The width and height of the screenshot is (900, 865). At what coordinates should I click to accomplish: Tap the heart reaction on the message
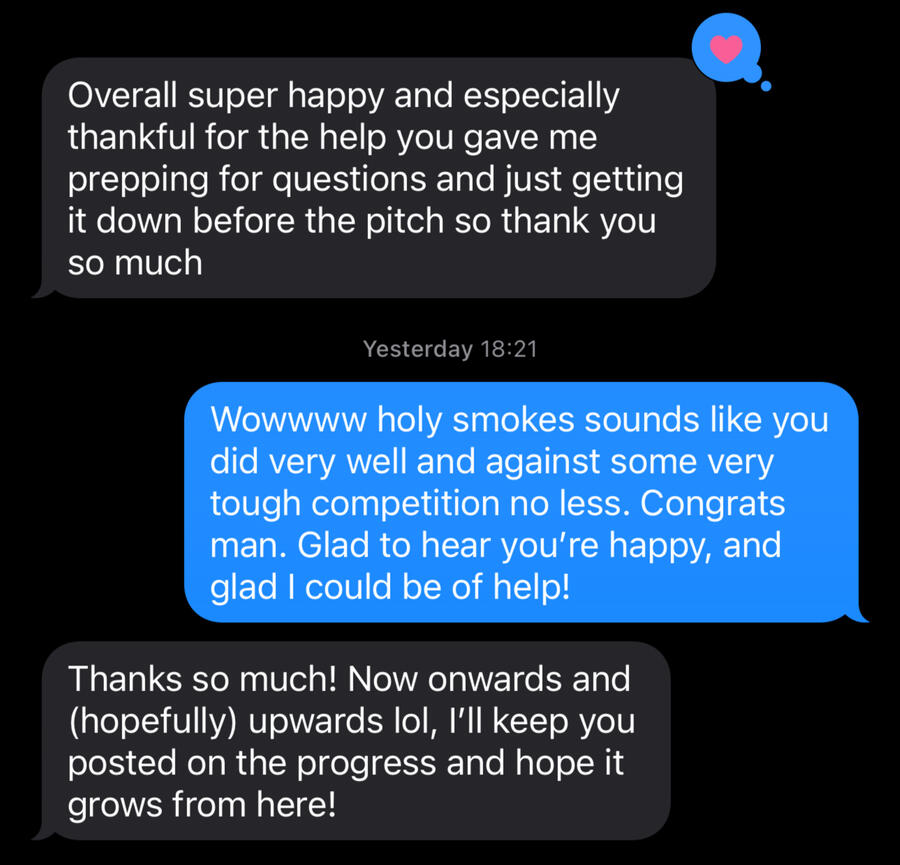pyautogui.click(x=726, y=47)
